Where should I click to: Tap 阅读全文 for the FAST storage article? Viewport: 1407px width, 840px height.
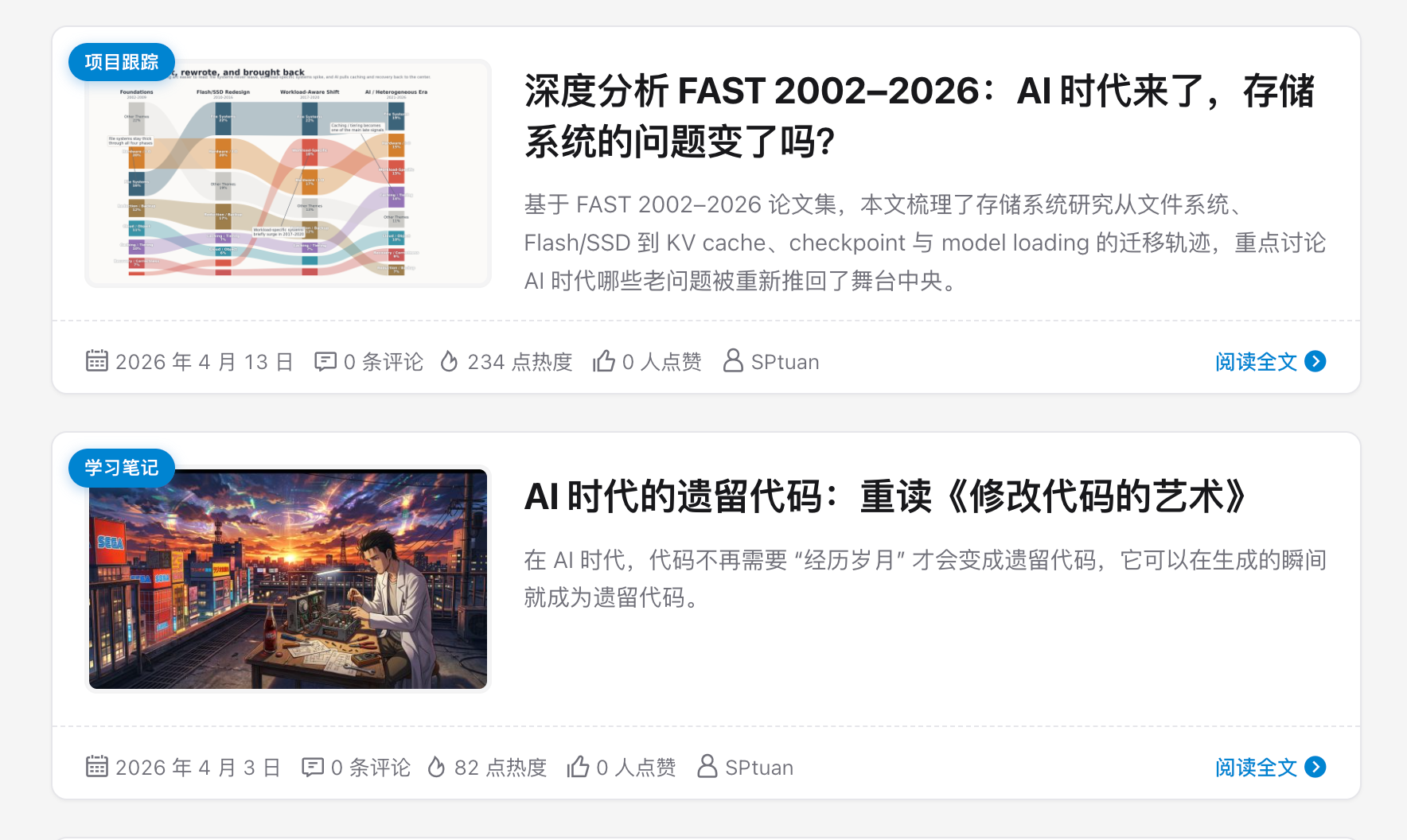point(1269,362)
